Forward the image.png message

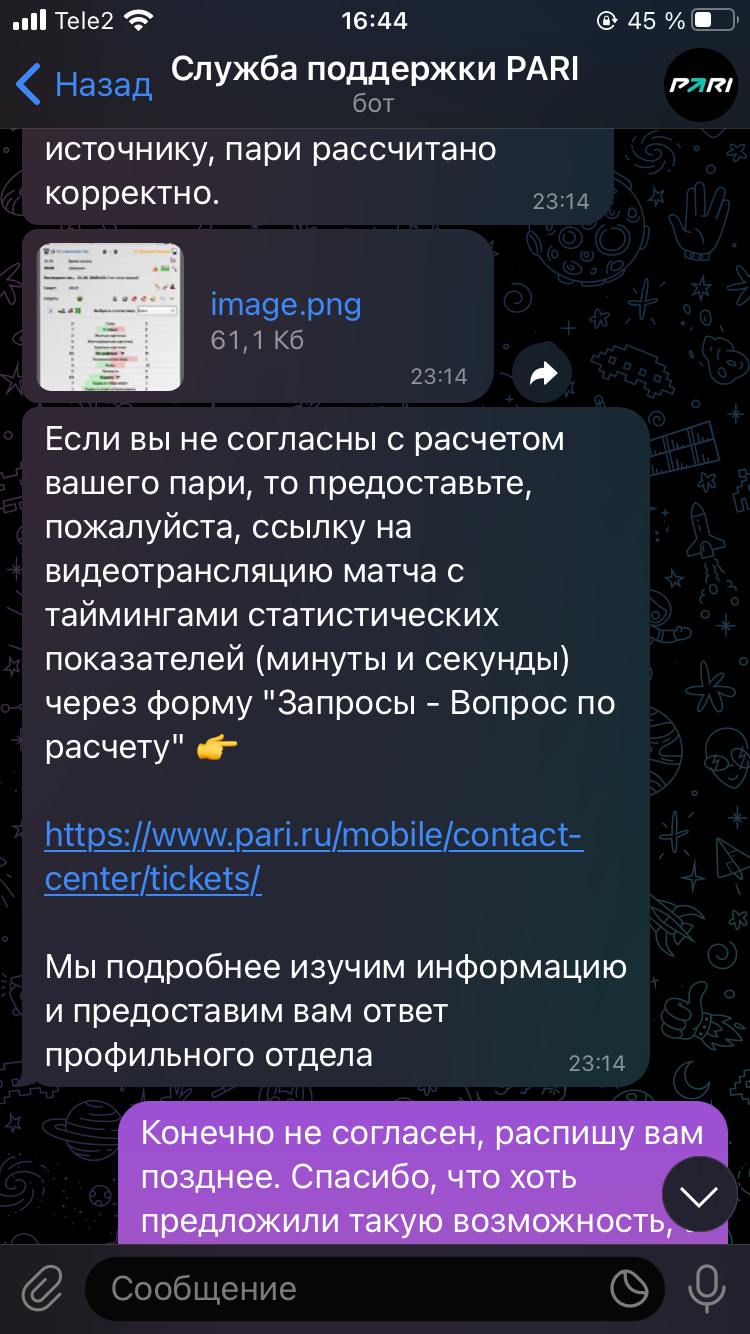(542, 374)
